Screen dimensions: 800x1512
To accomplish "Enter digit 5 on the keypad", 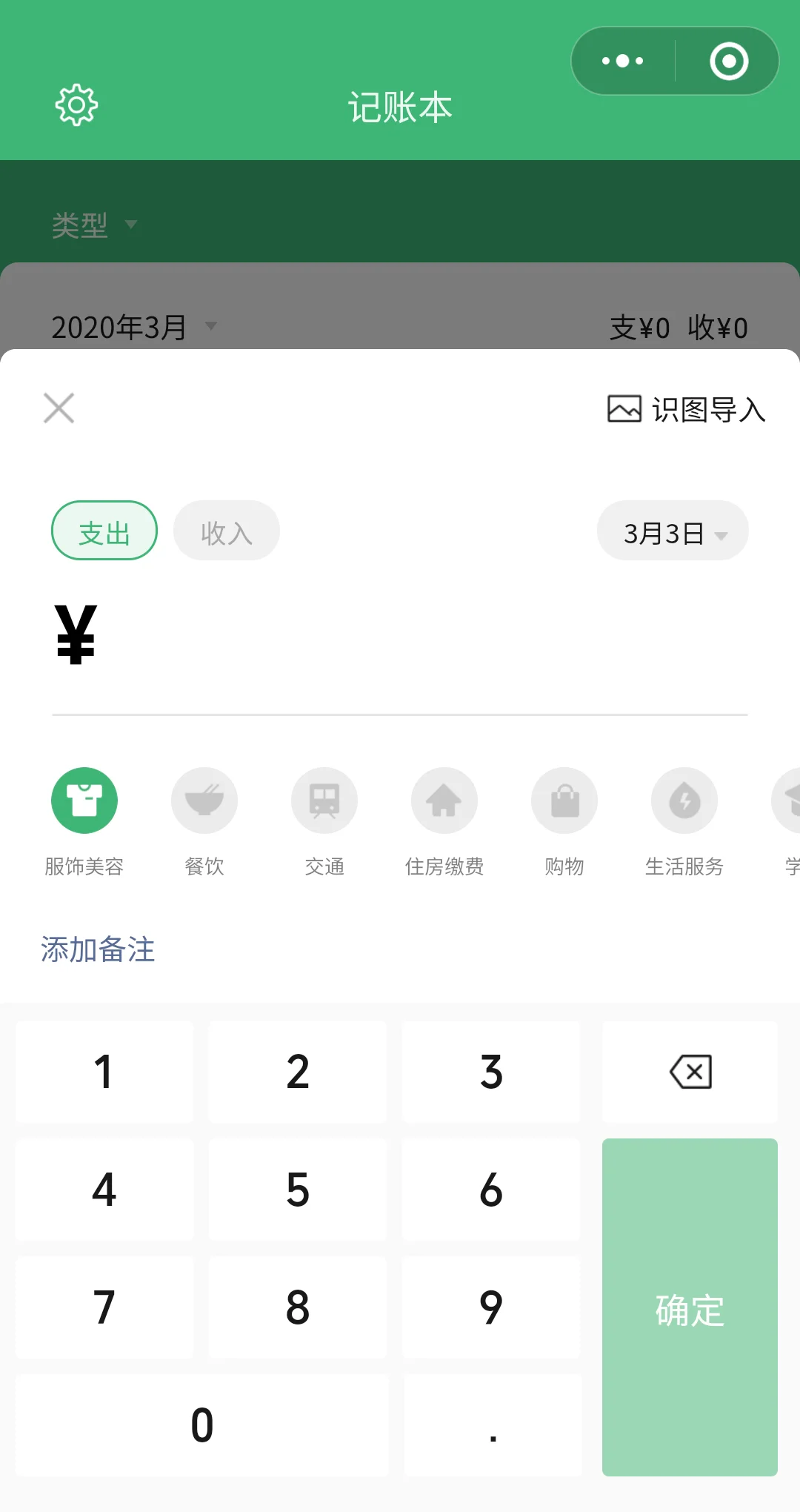I will 298,1190.
